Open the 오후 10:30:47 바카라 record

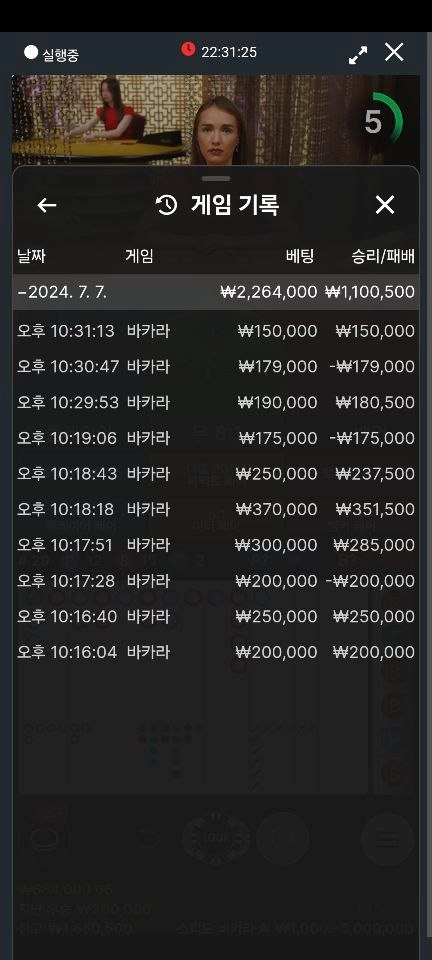point(216,367)
